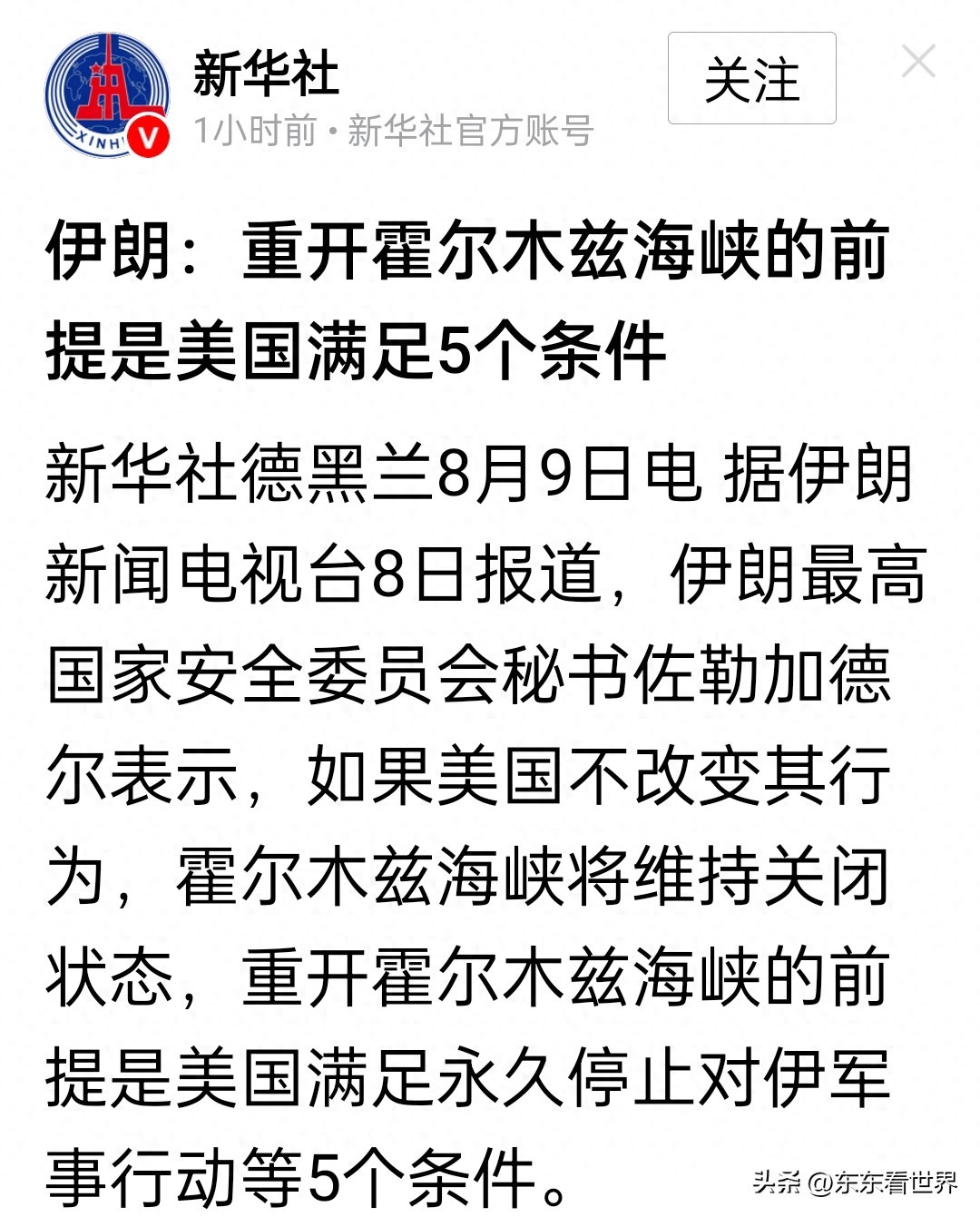Open the 新华社 account name
The height and width of the screenshot is (1217, 980).
click(x=266, y=73)
